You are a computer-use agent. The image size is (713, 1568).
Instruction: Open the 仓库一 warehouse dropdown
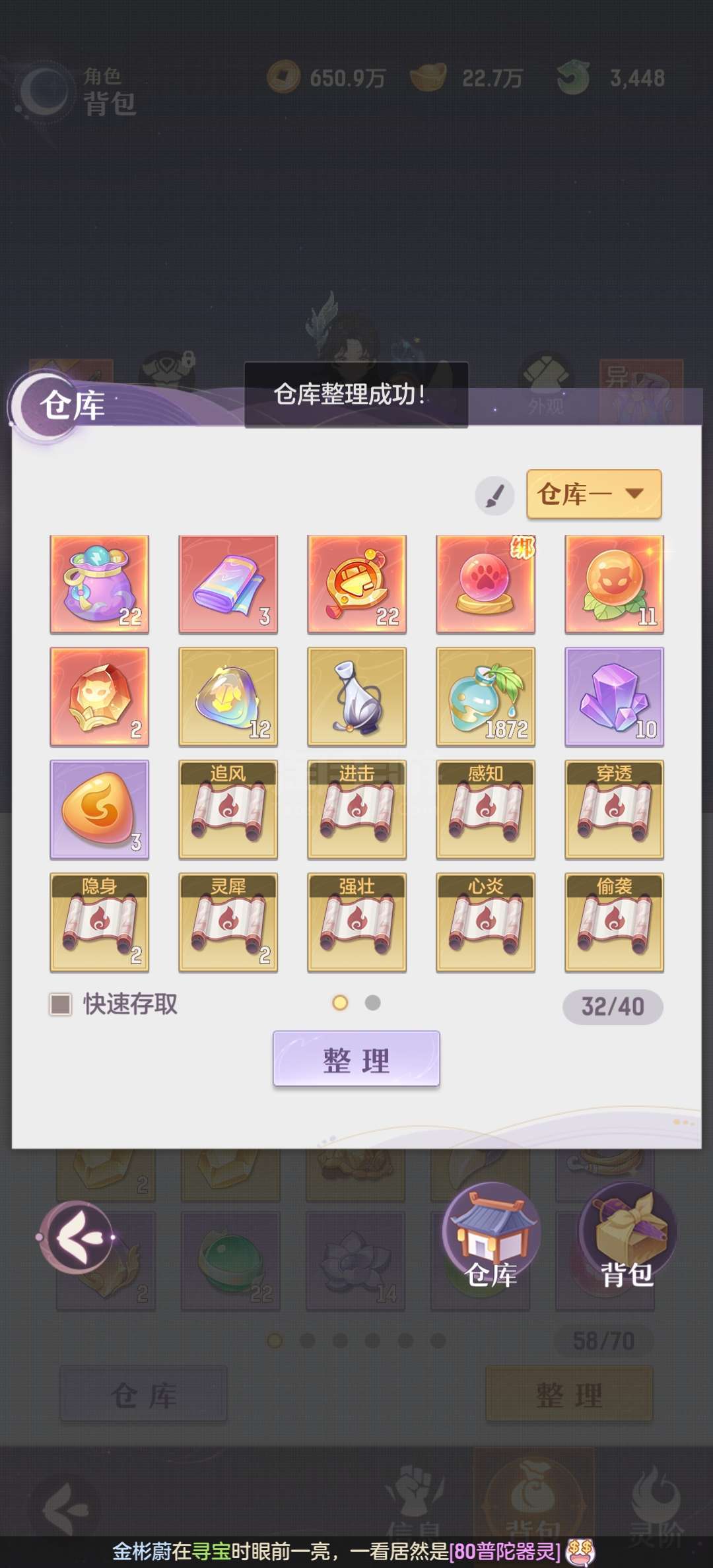click(594, 494)
